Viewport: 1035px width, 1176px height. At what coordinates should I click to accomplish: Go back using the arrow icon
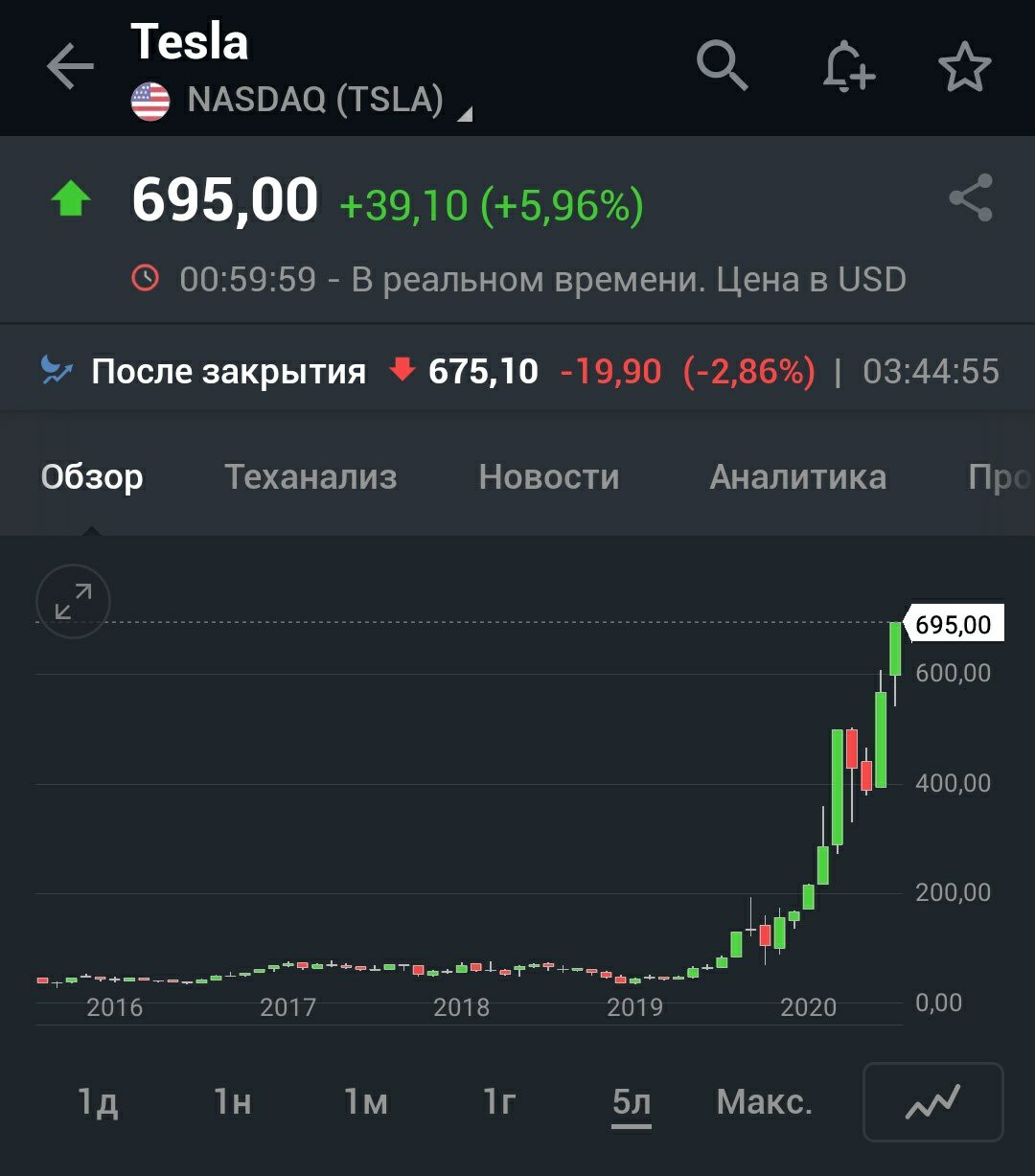70,67
